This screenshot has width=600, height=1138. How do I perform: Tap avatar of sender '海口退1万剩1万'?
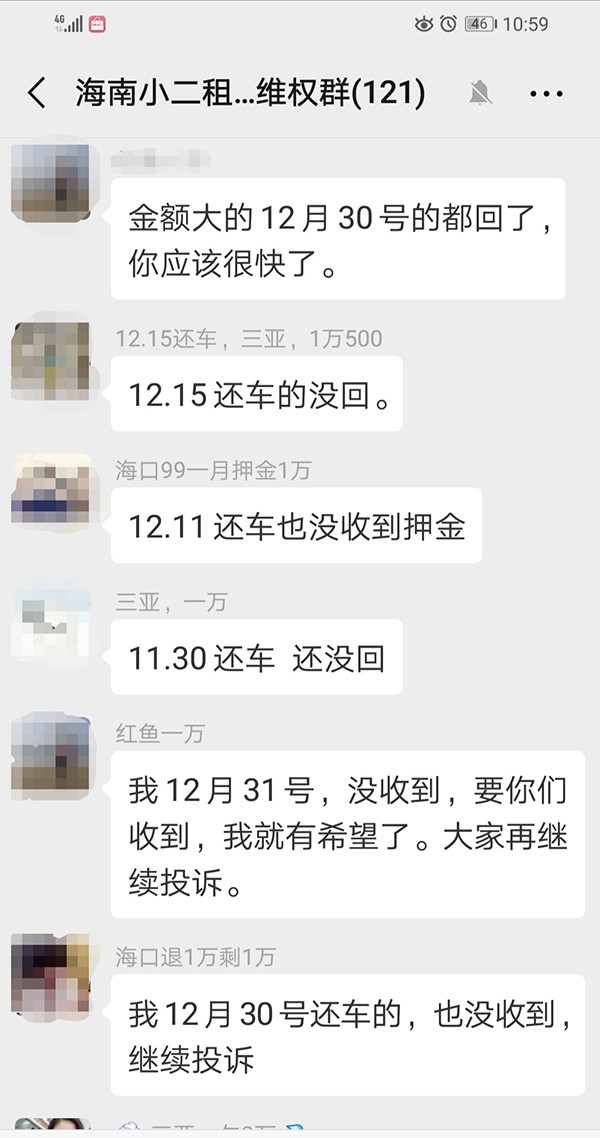(51, 975)
